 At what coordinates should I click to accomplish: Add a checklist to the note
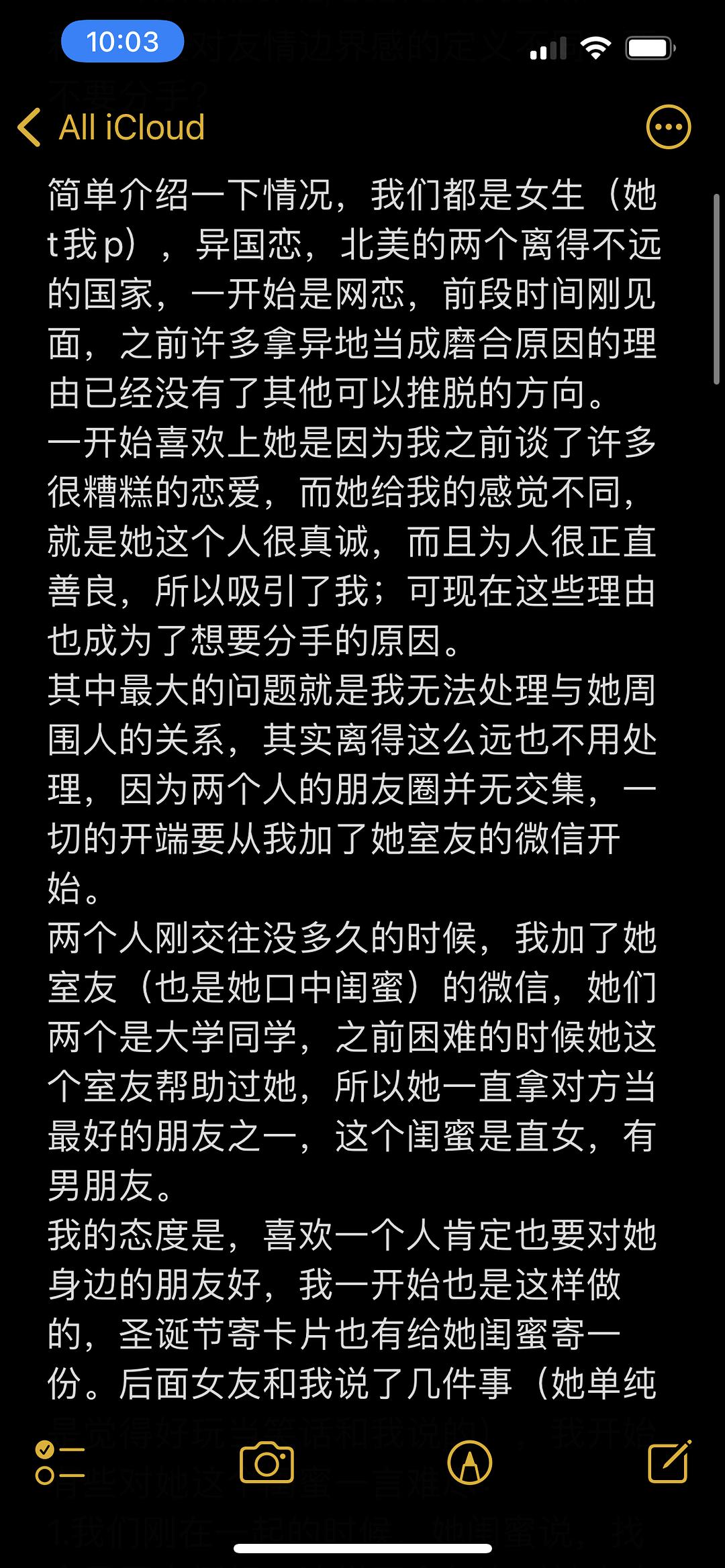coord(60,1462)
